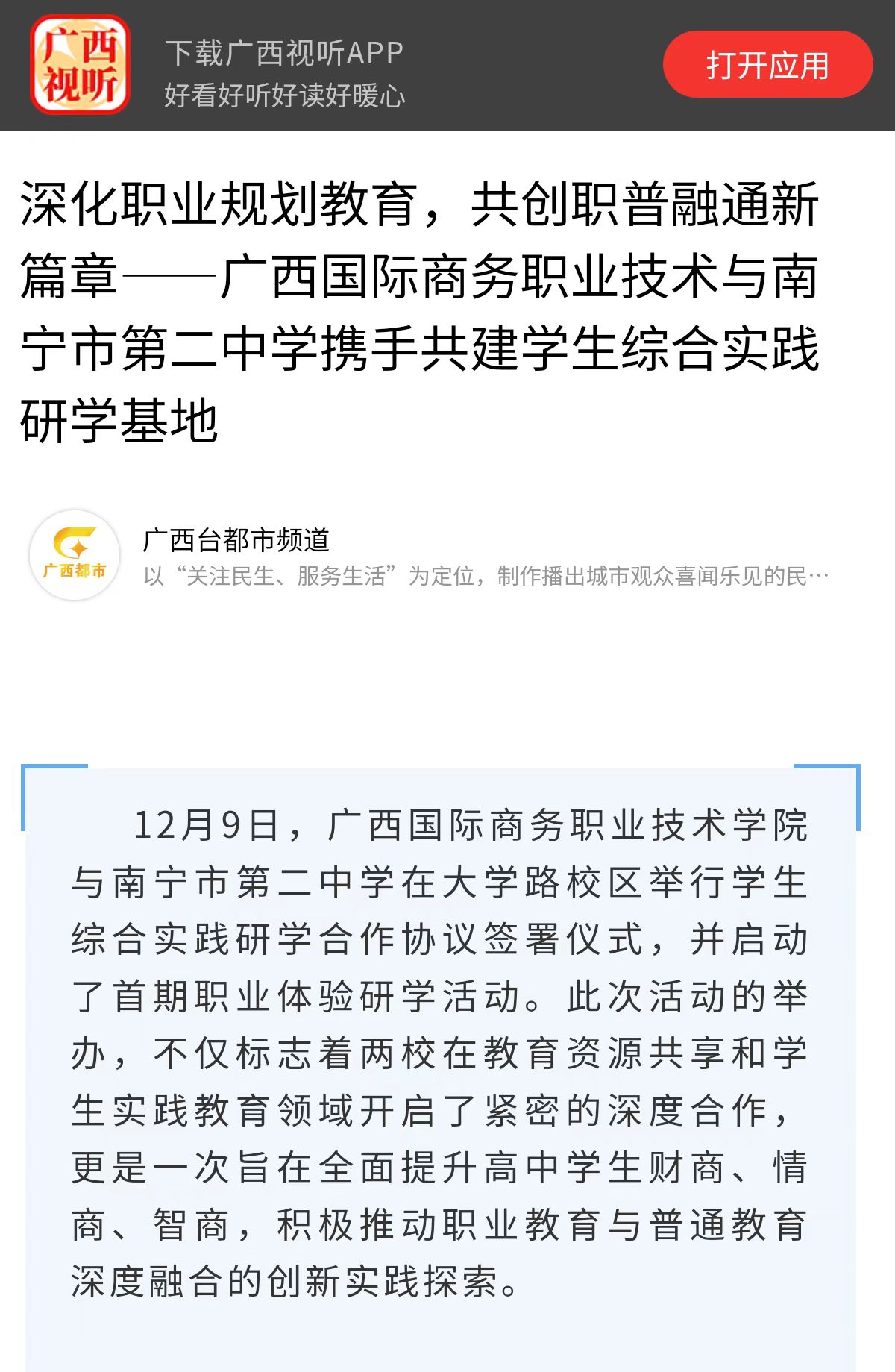This screenshot has width=895, height=1372.
Task: Open the 广西台都市频道 channel profile
Action: (236, 540)
